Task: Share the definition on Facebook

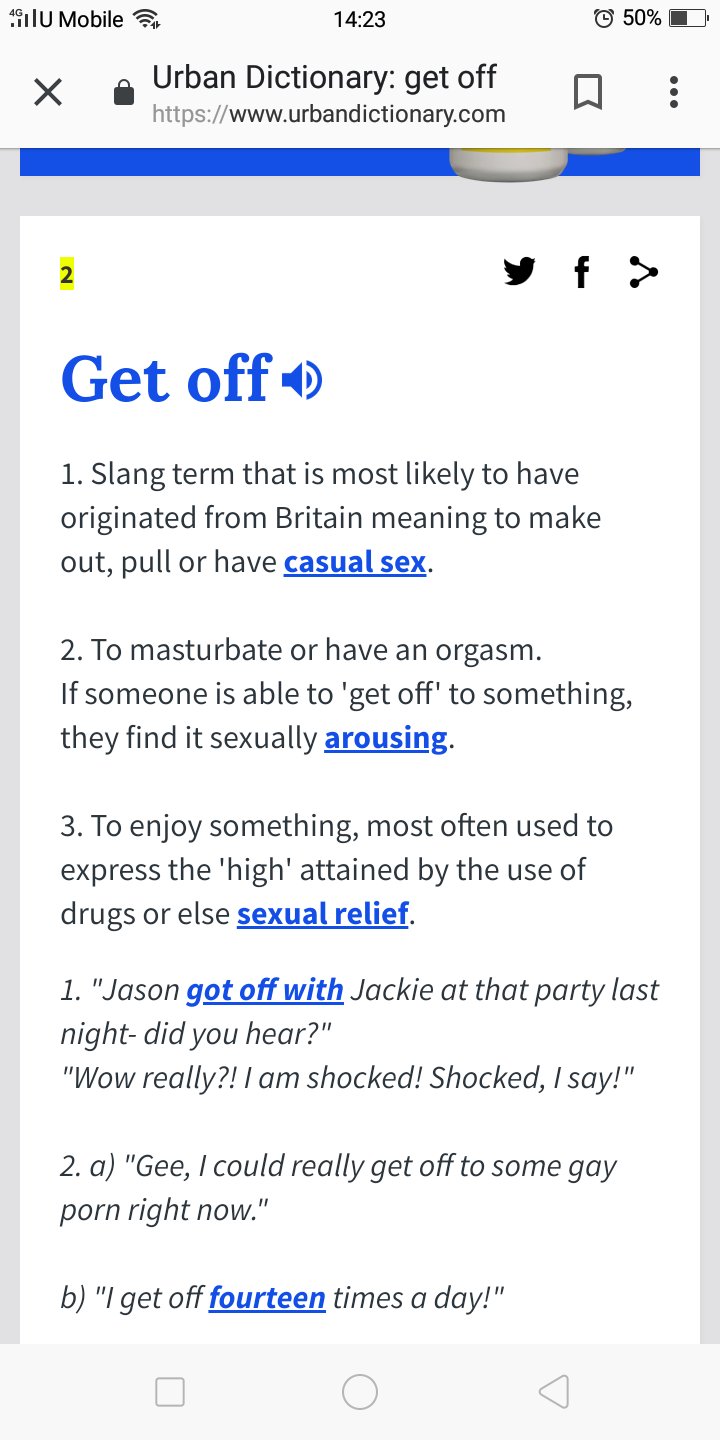Action: [x=581, y=272]
